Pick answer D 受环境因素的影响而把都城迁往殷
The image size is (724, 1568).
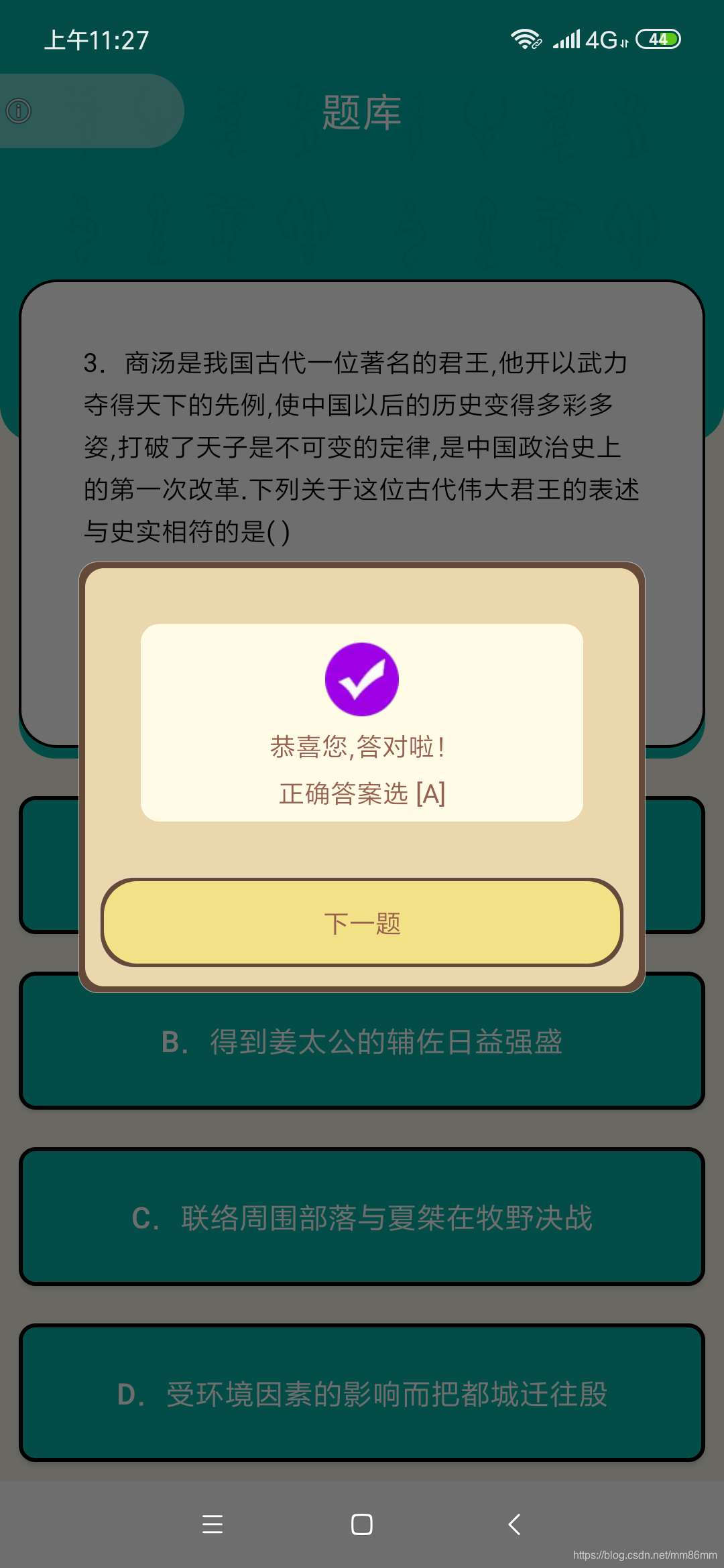(x=362, y=1393)
